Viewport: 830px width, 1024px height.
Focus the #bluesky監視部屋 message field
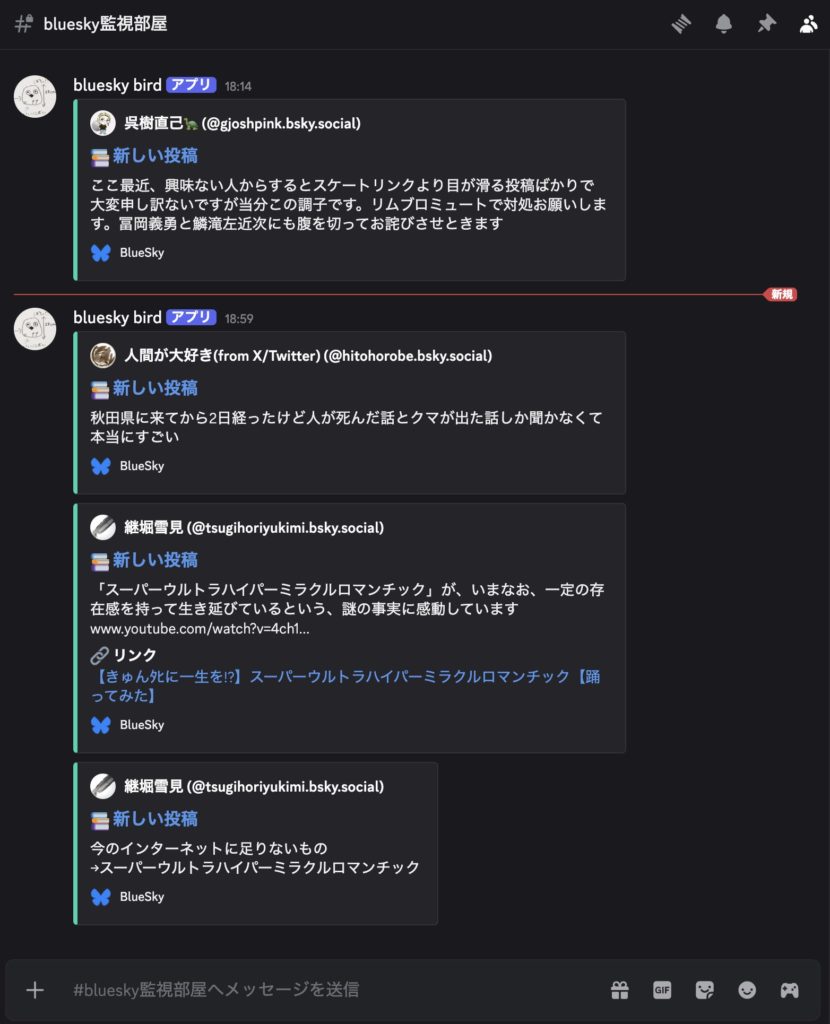pyautogui.click(x=330, y=990)
